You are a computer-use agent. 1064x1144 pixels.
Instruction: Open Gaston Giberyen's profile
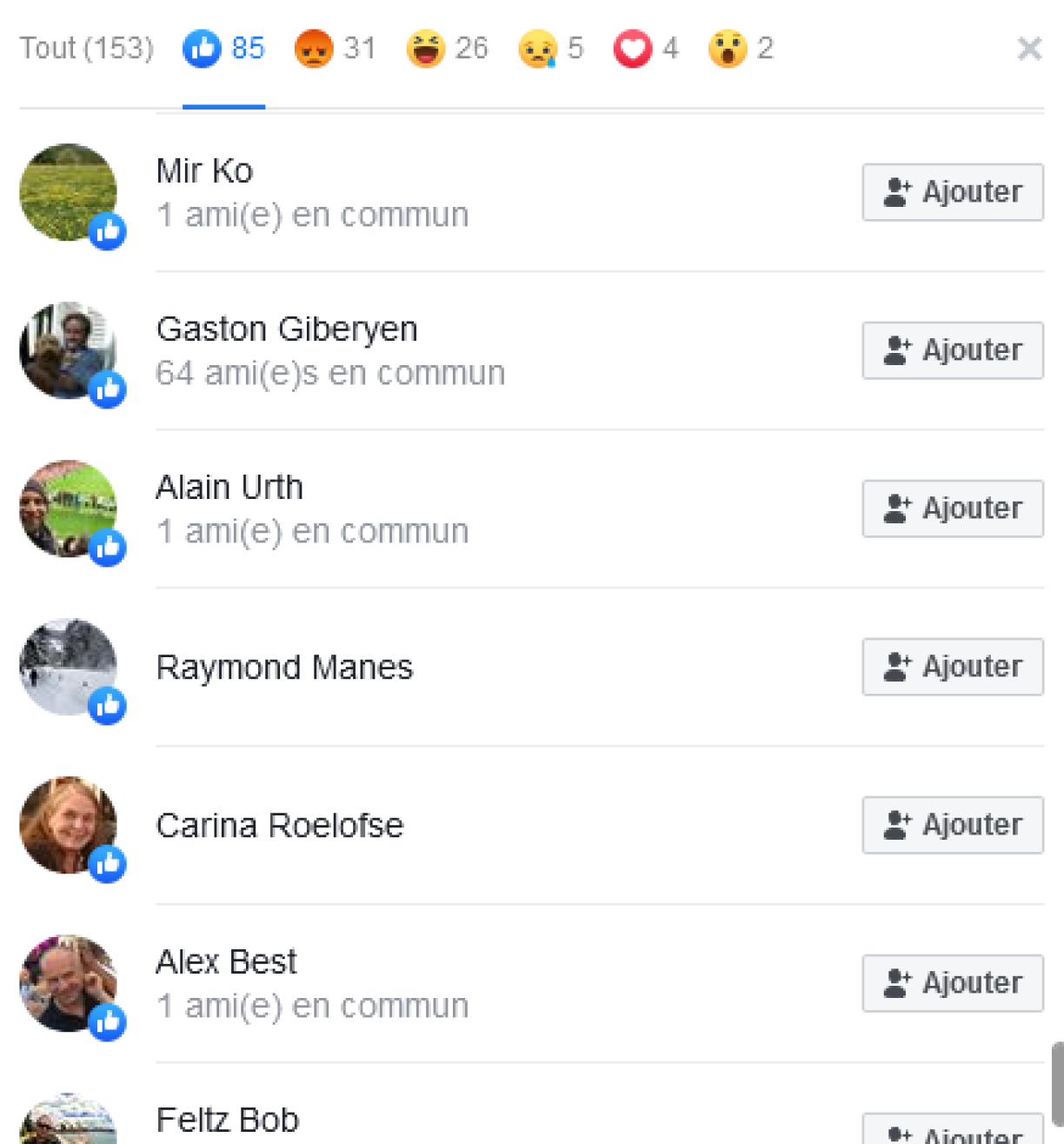click(287, 329)
